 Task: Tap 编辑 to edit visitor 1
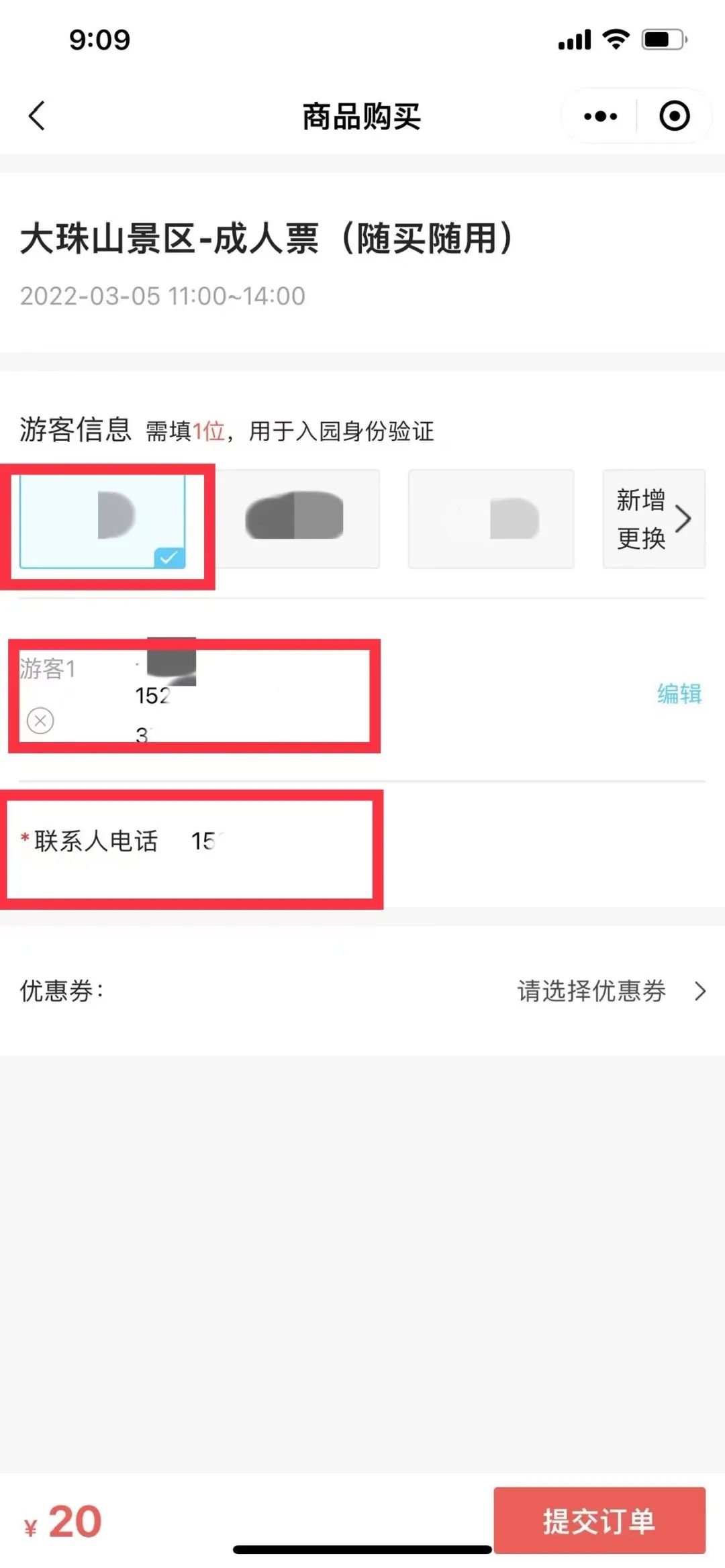[679, 694]
